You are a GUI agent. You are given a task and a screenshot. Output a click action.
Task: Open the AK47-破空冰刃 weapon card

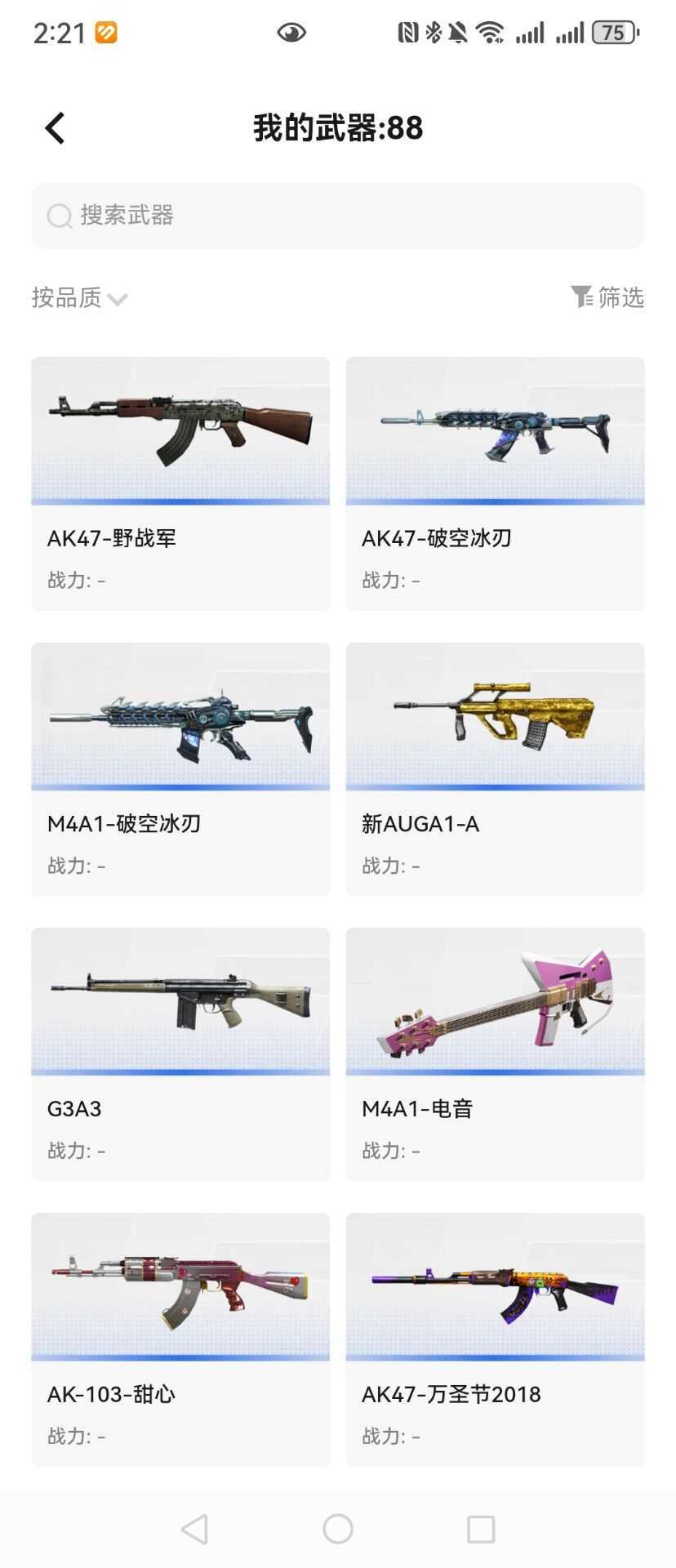click(x=495, y=483)
